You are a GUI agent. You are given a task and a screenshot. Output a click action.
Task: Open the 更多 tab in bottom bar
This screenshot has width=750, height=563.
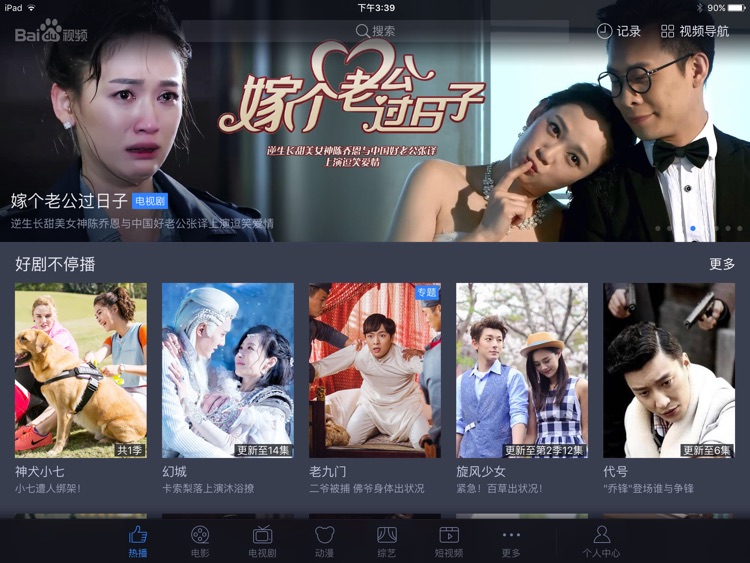(511, 541)
